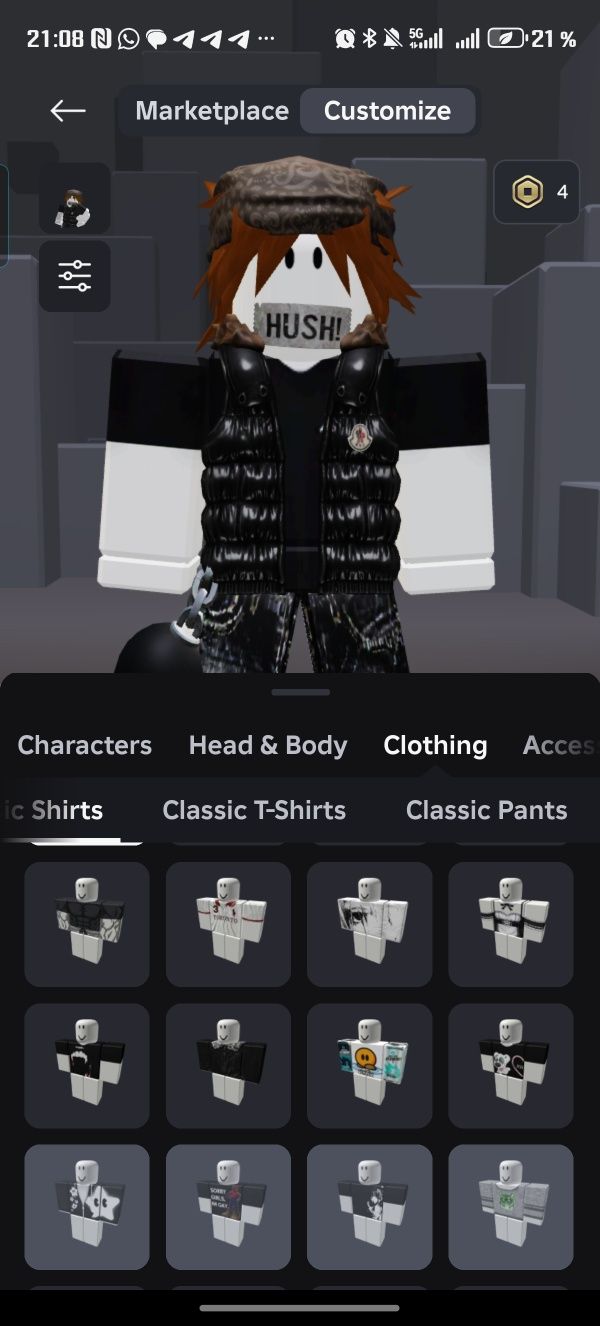Open the avatar settings sliders icon
The image size is (600, 1326).
(x=75, y=275)
